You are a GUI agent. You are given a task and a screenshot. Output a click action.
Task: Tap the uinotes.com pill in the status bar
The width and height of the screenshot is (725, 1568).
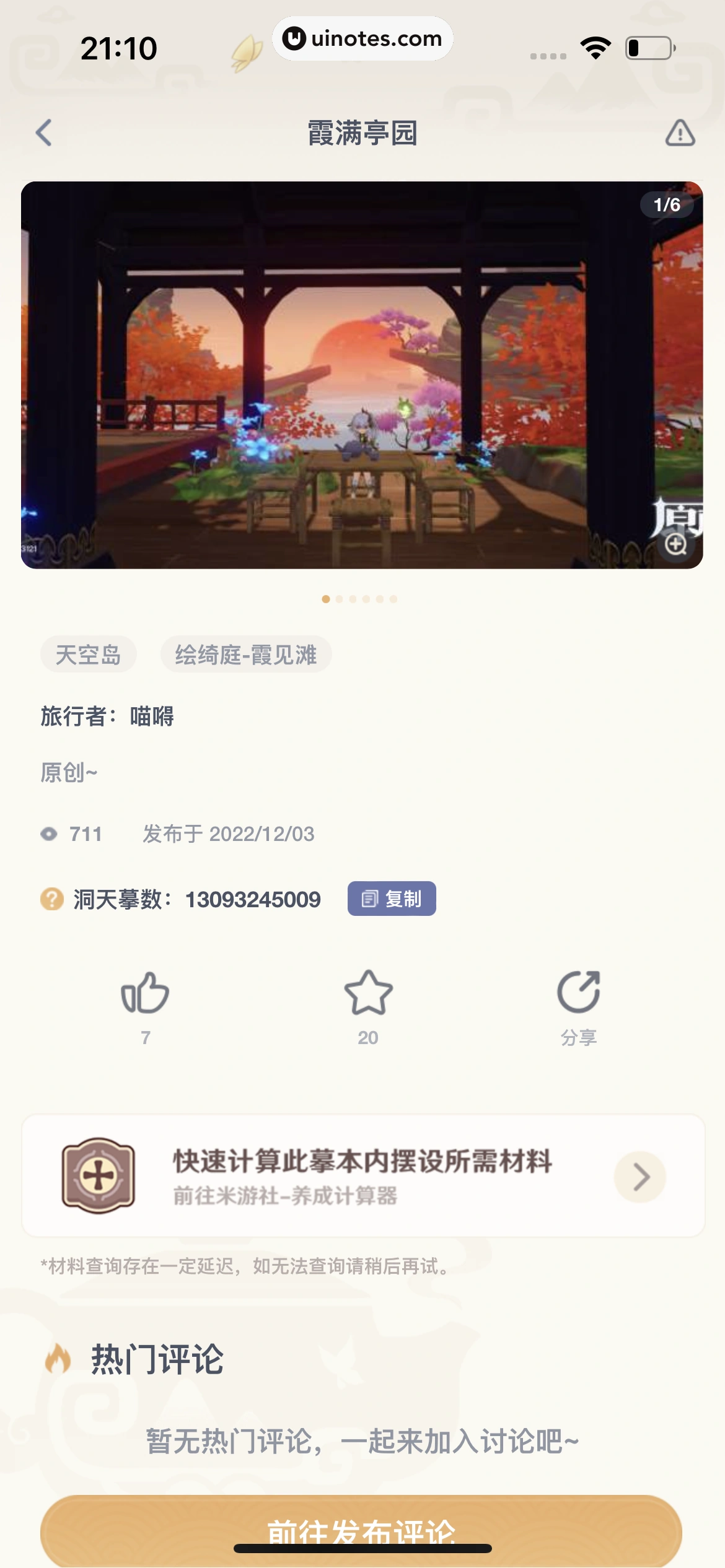click(362, 38)
